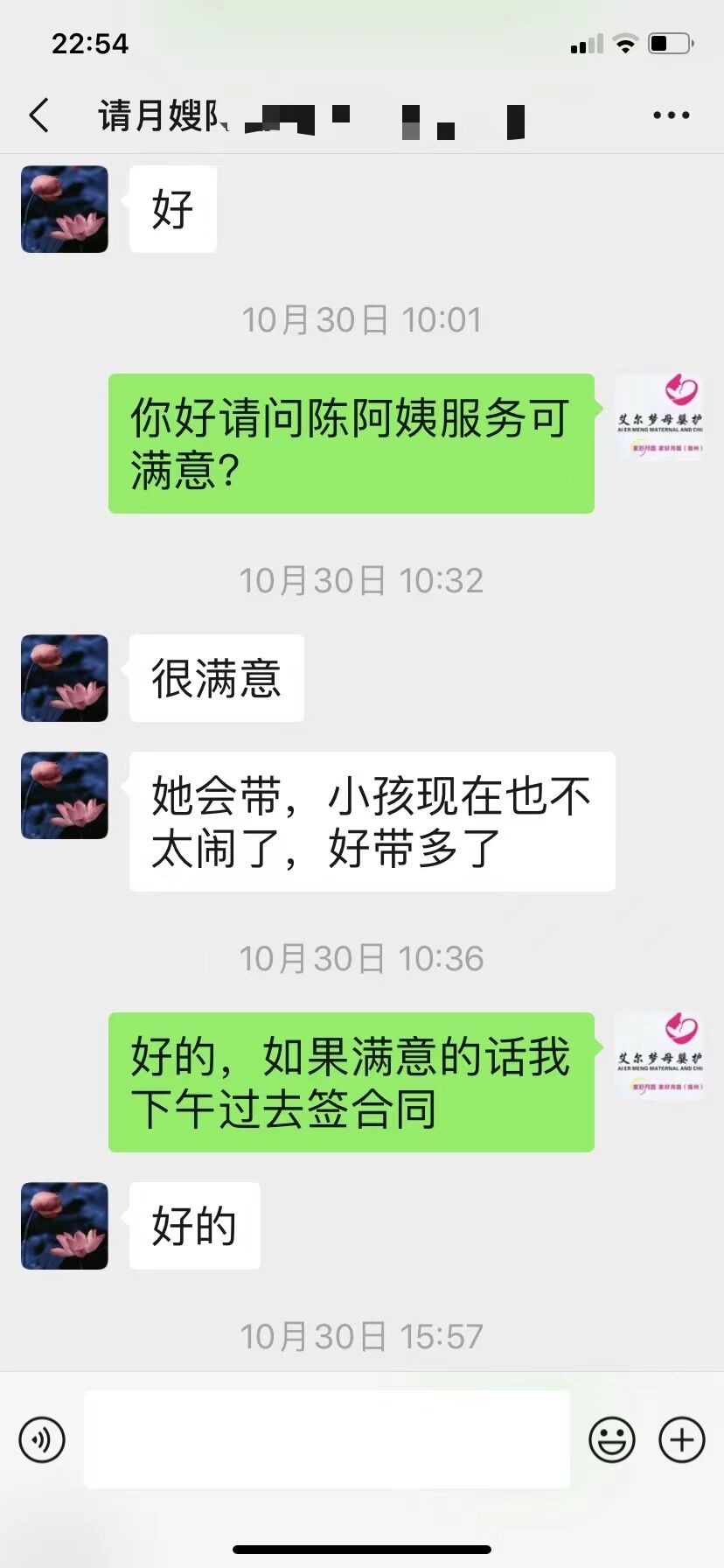Open the sender avatar beside 你好请问陈阿姨服务可满意
Image resolution: width=724 pixels, height=1568 pixels.
pos(659,417)
